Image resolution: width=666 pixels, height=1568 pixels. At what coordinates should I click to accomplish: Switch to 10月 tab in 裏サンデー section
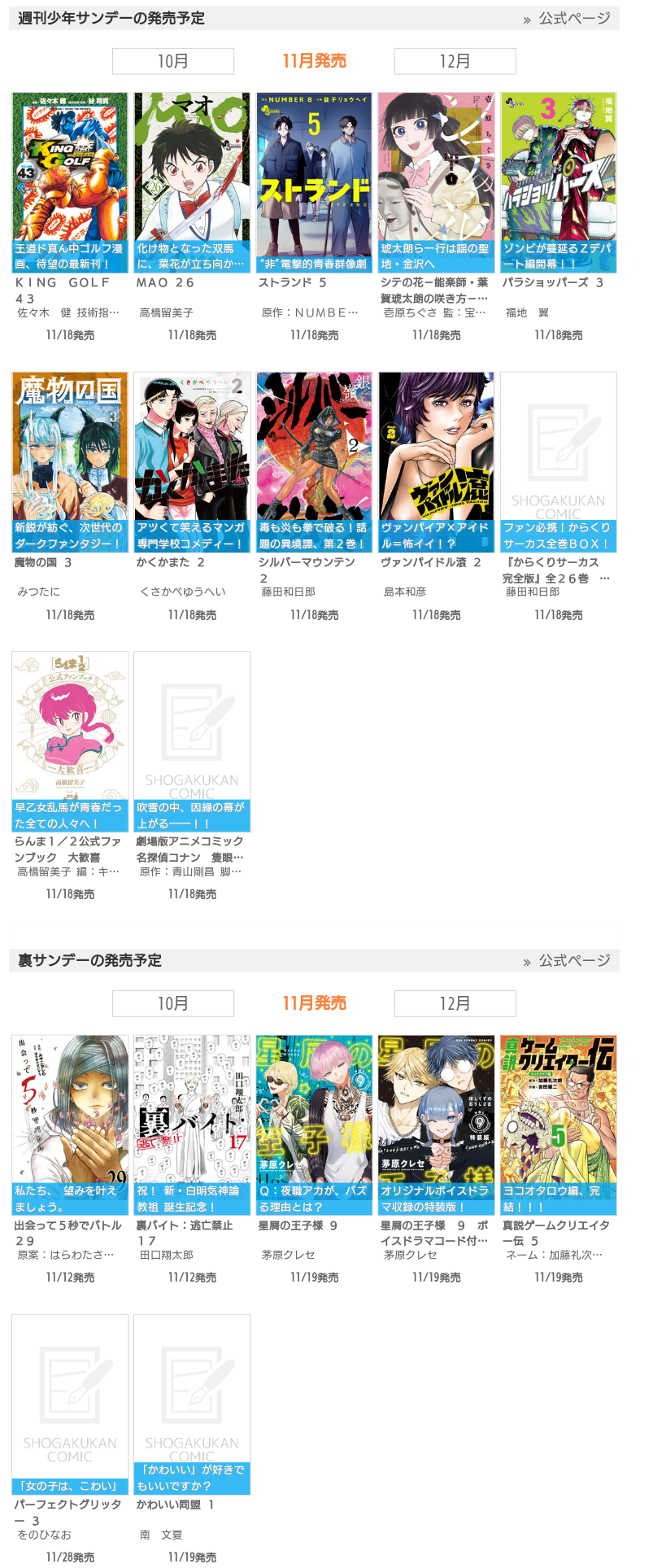pyautogui.click(x=172, y=1003)
